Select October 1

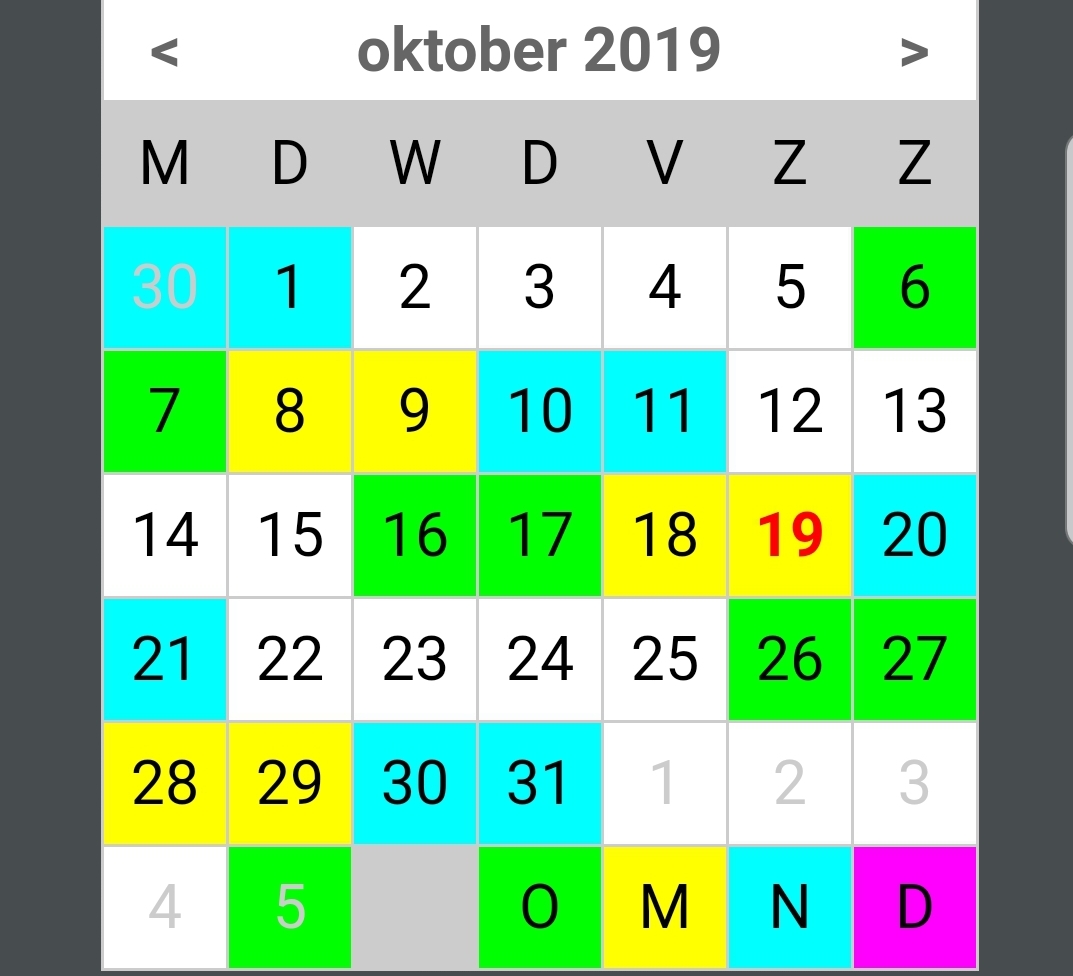point(289,287)
